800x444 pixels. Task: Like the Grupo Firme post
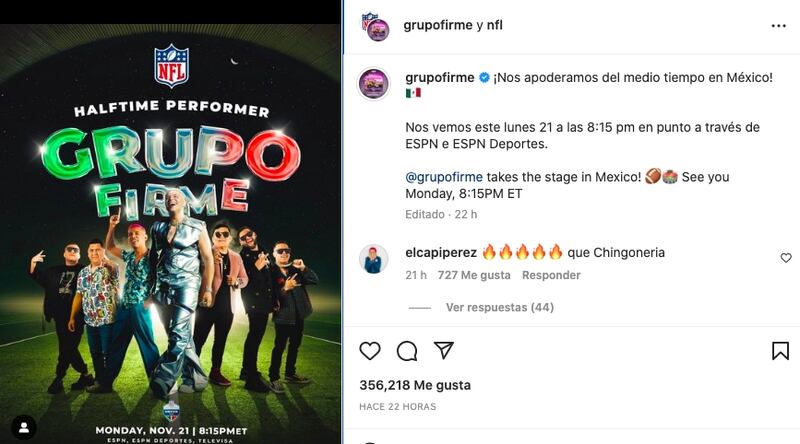coord(370,351)
